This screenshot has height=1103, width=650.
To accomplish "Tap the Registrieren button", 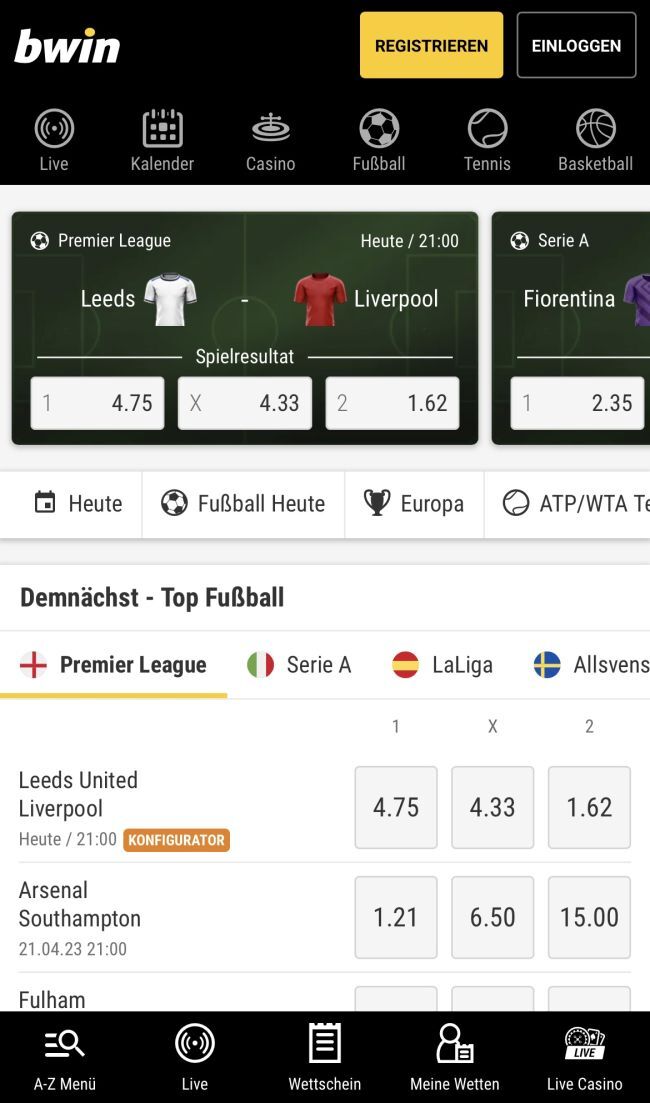I will click(431, 45).
